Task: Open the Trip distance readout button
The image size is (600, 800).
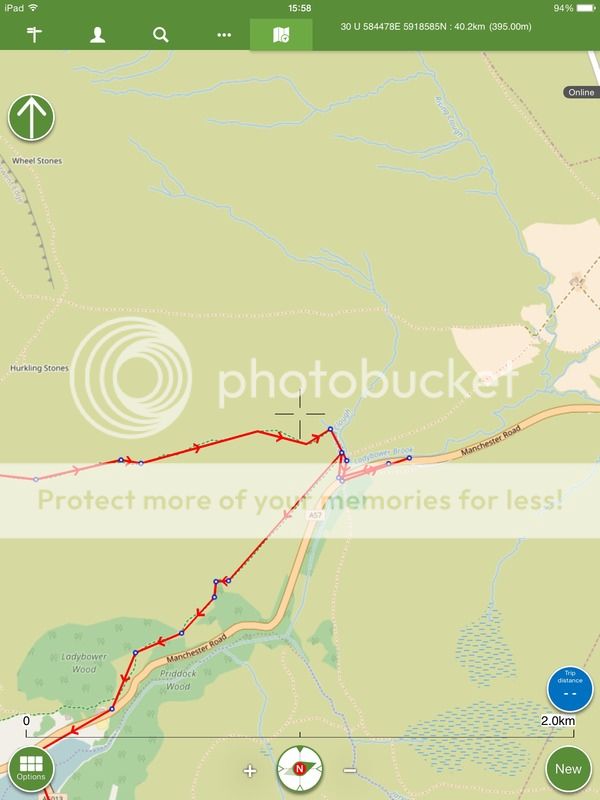Action: pos(570,690)
